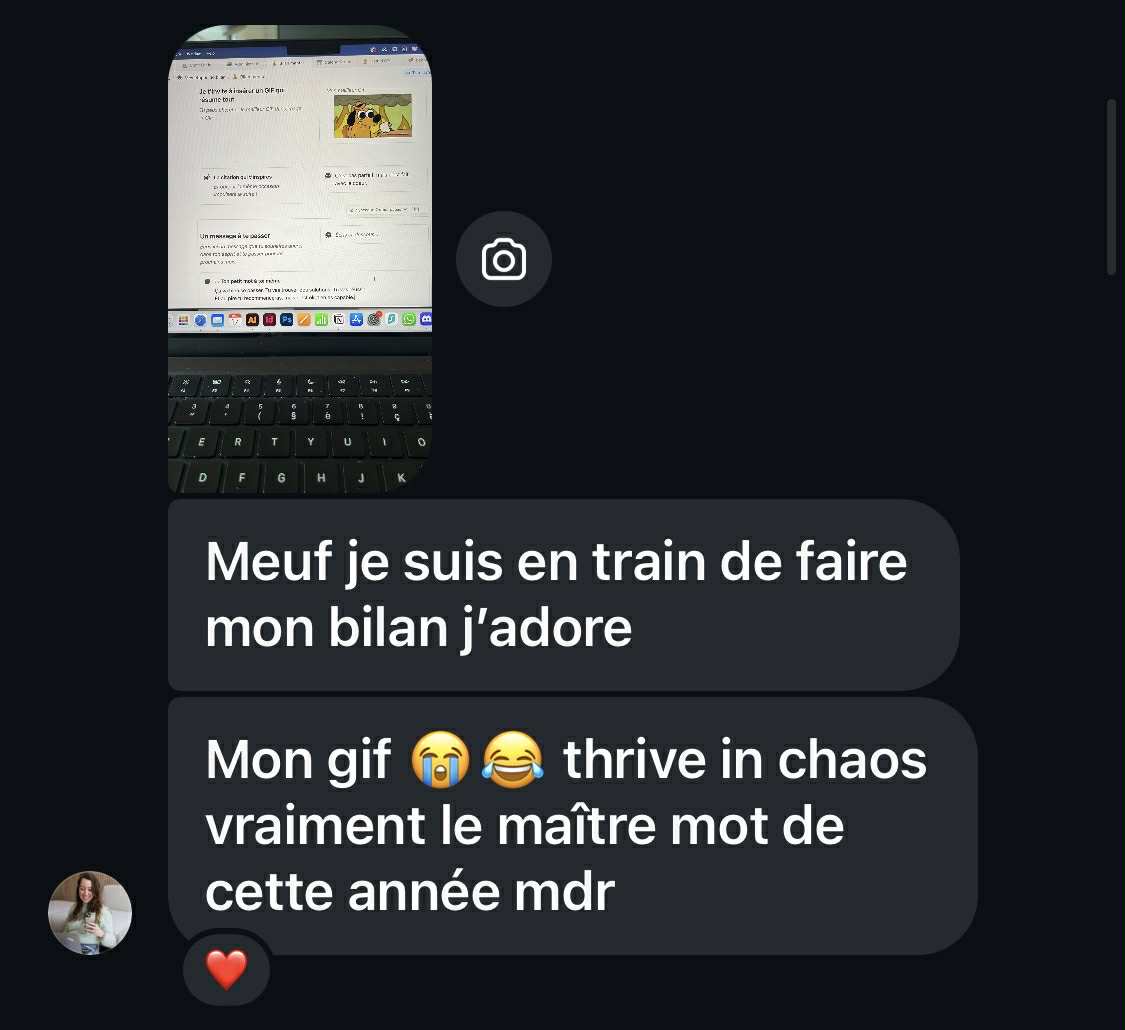View the sender's profile picture
This screenshot has height=1030, width=1125.
coord(90,912)
